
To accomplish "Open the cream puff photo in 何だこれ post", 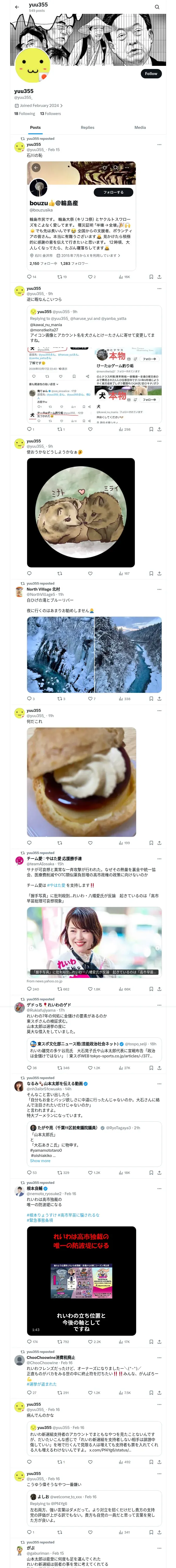I will (x=81, y=782).
